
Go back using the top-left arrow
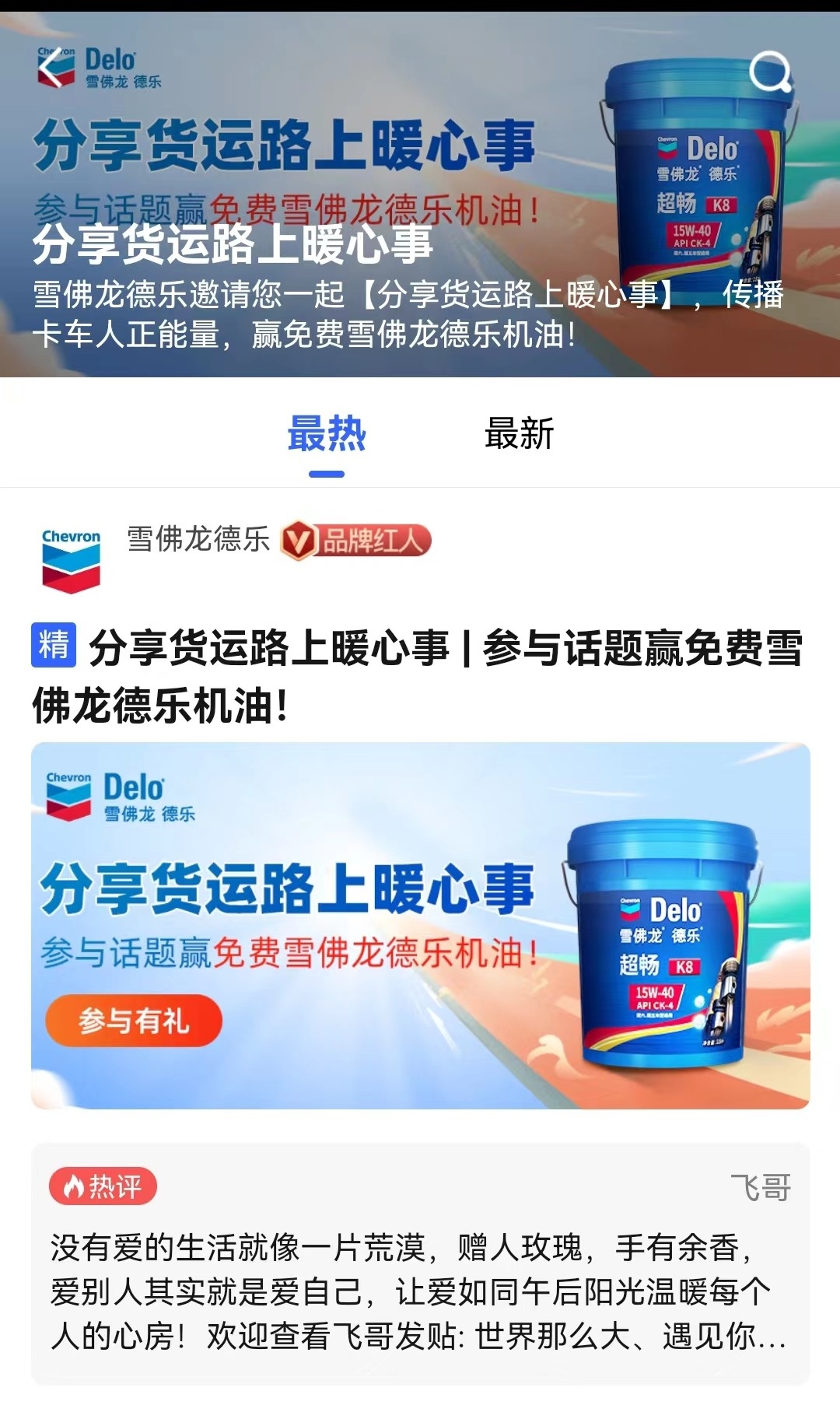51,70
